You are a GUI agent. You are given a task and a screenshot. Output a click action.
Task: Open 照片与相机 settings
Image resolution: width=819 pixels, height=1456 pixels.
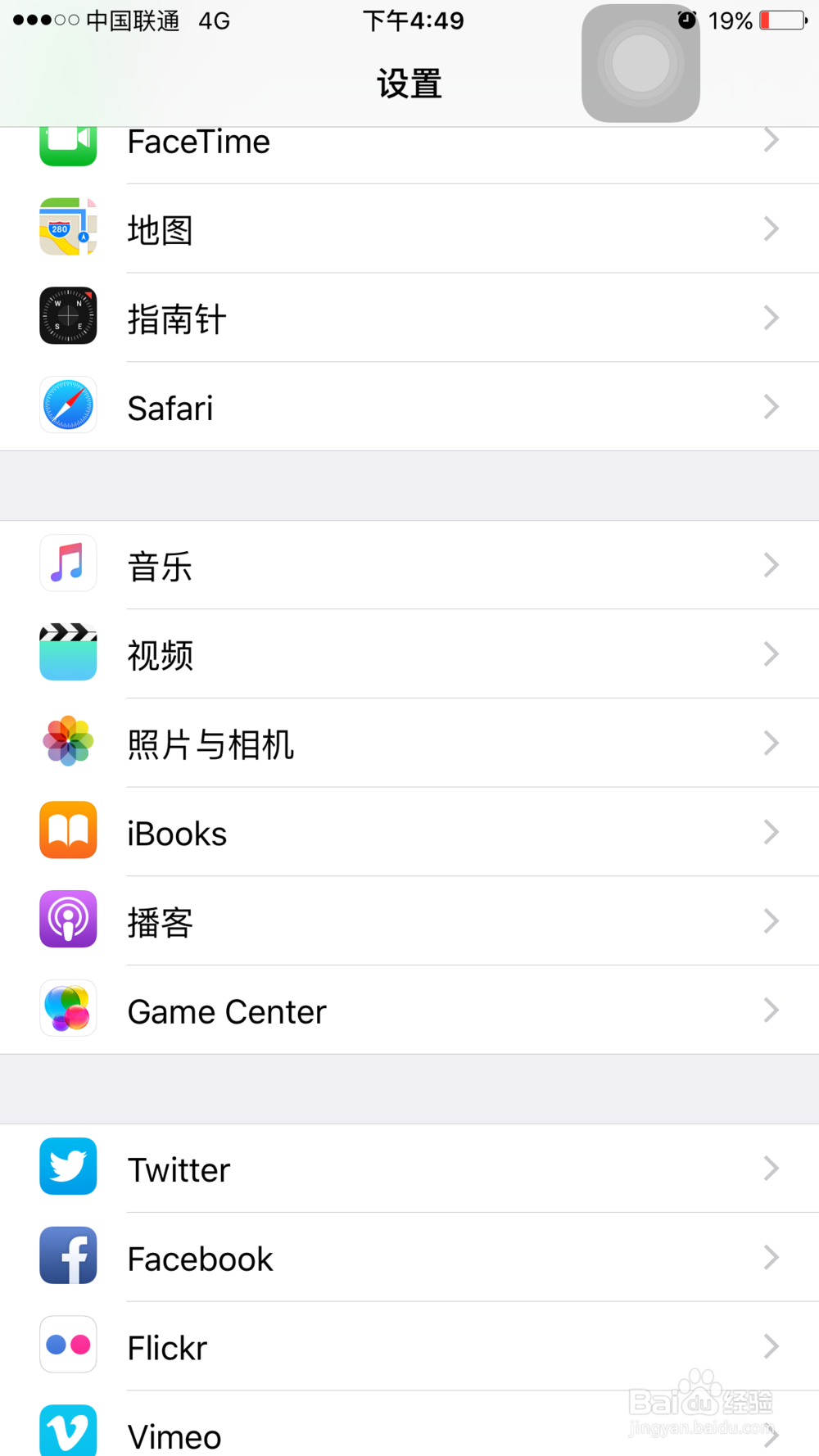pyautogui.click(x=409, y=744)
